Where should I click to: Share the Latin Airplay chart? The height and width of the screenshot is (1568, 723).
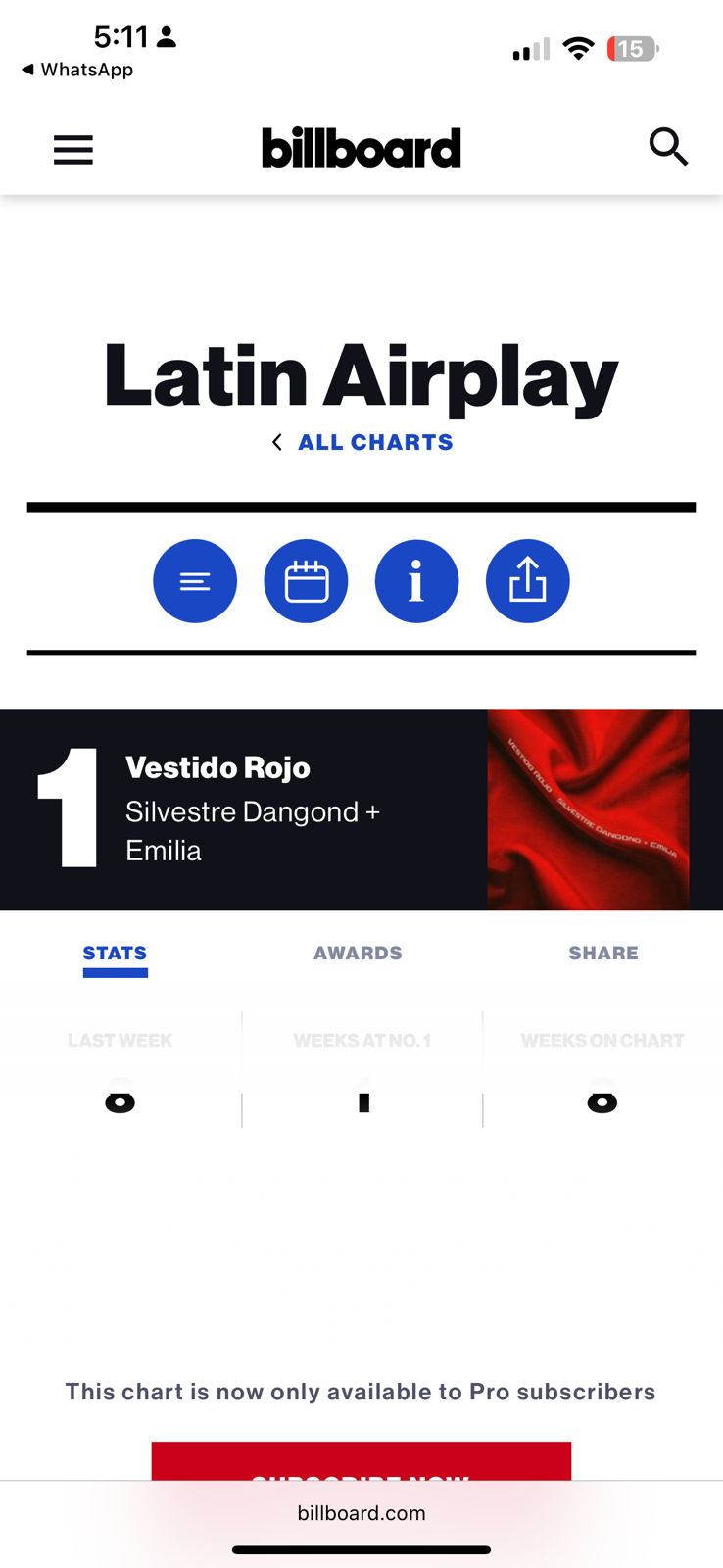527,581
